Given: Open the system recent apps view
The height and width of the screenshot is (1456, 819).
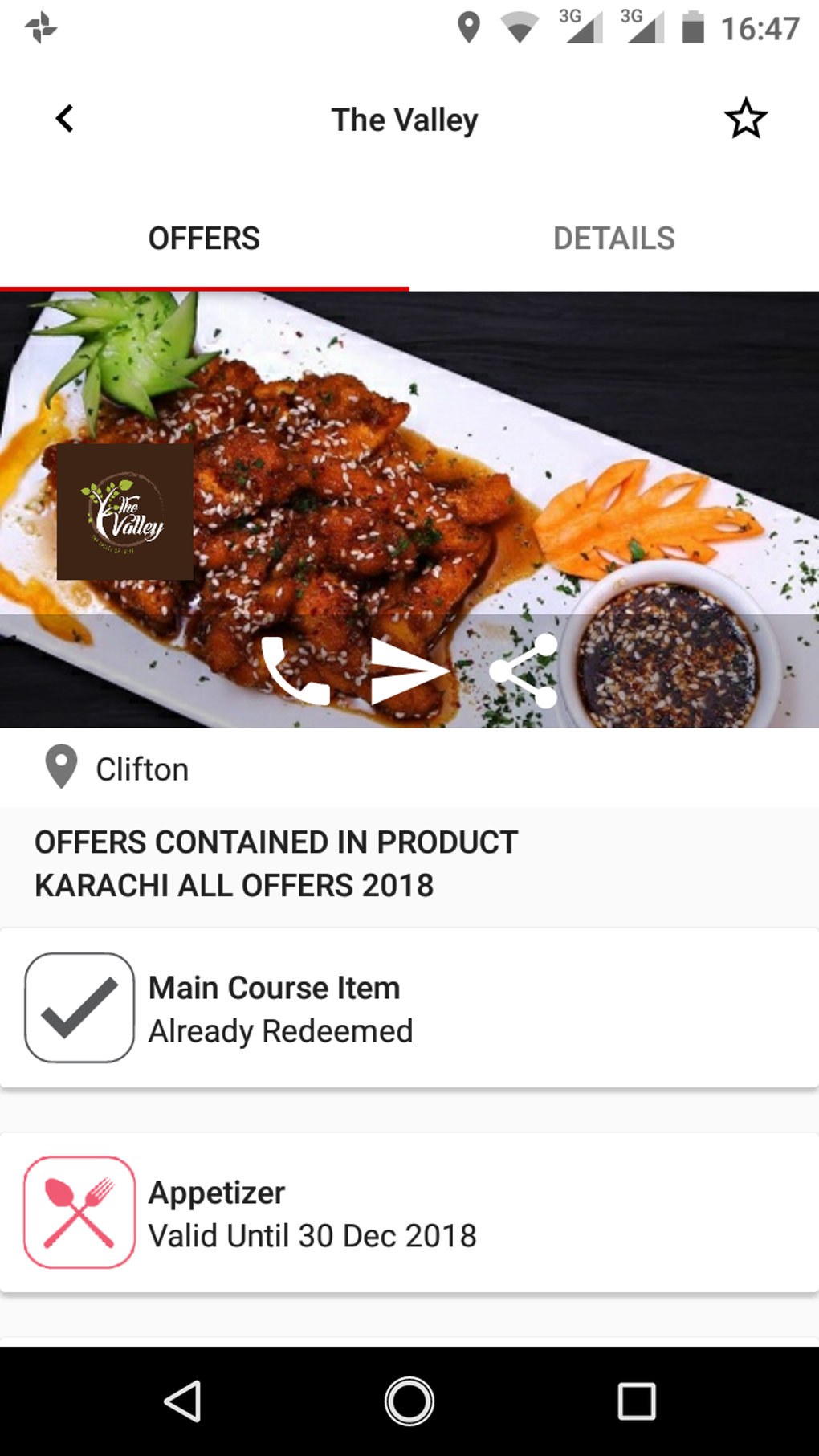Looking at the screenshot, I should pos(637,1402).
